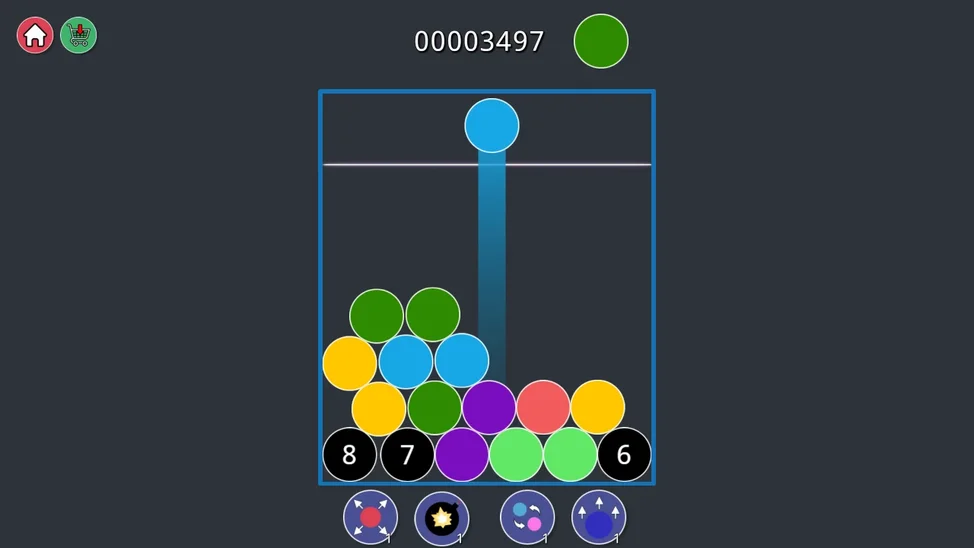Use the scatter arrows power-up

pos(370,517)
